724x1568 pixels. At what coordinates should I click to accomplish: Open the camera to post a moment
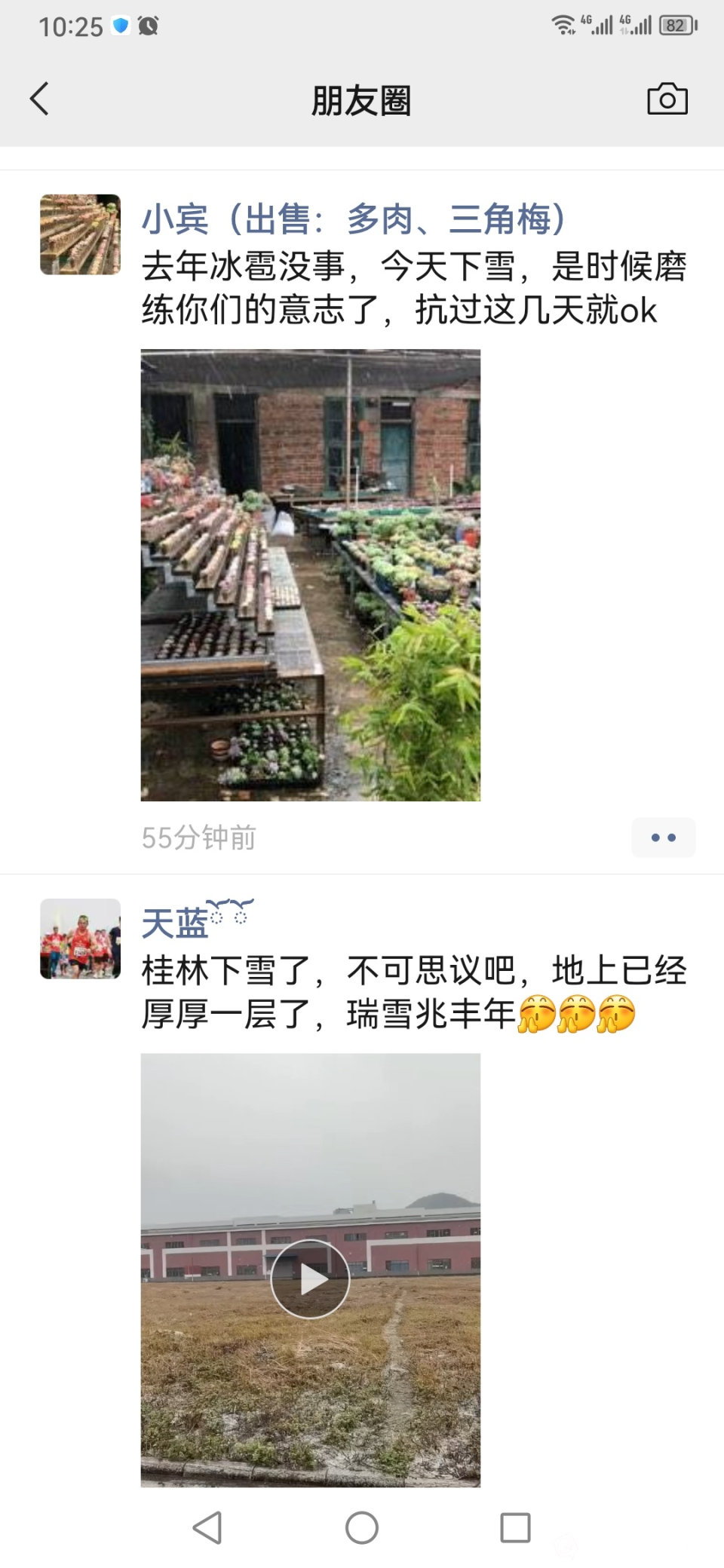click(667, 99)
